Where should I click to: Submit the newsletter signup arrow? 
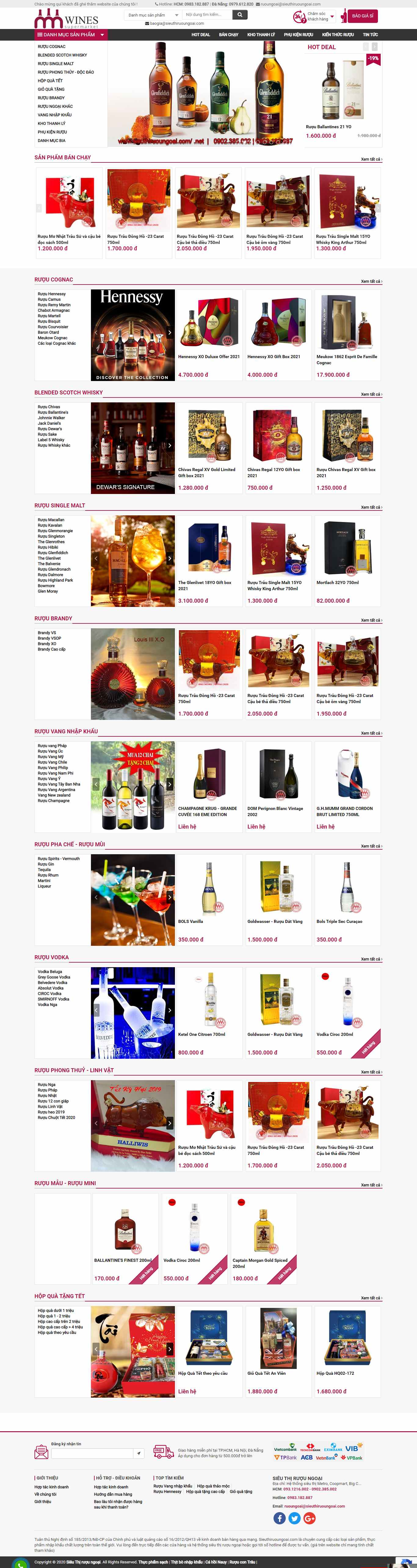point(139,1453)
